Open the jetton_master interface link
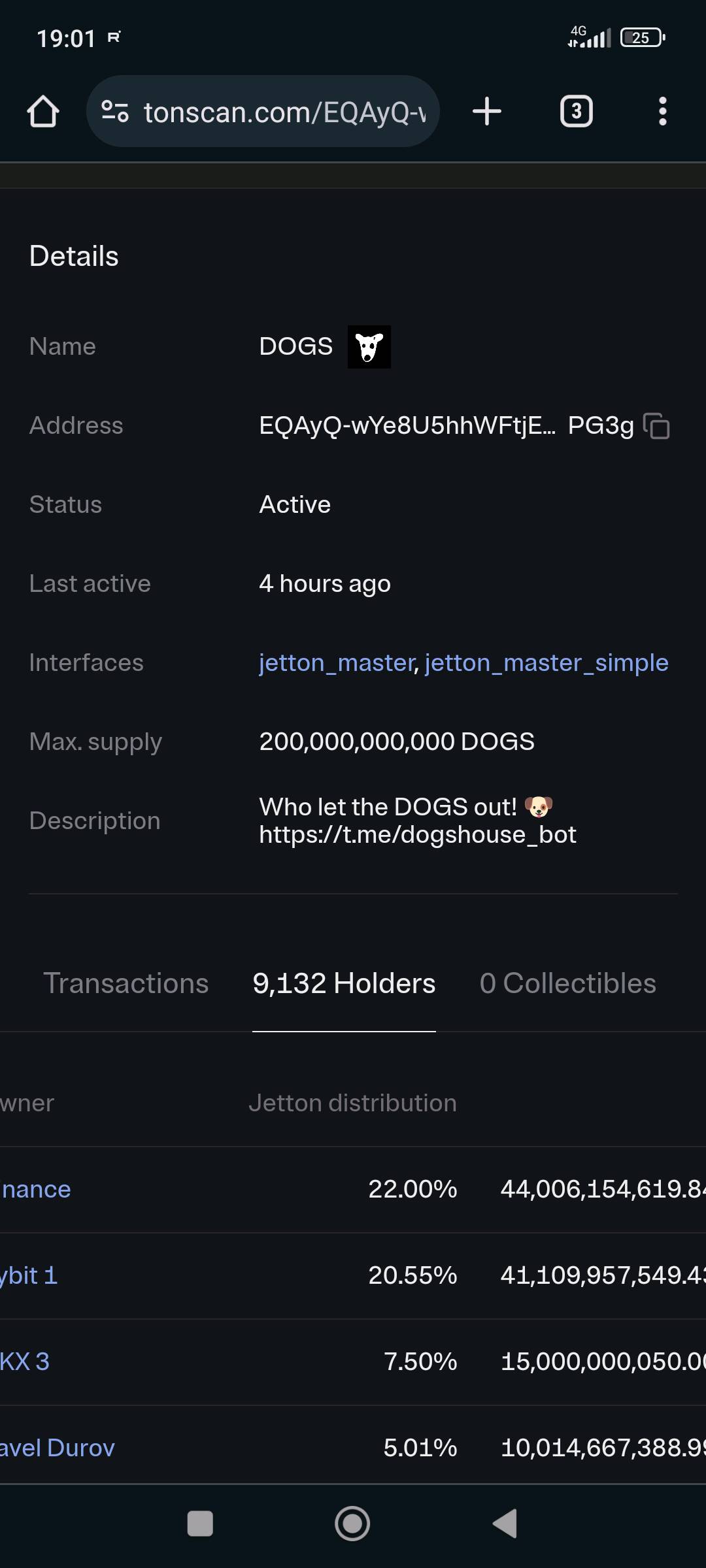Image resolution: width=706 pixels, height=1568 pixels. [x=337, y=662]
